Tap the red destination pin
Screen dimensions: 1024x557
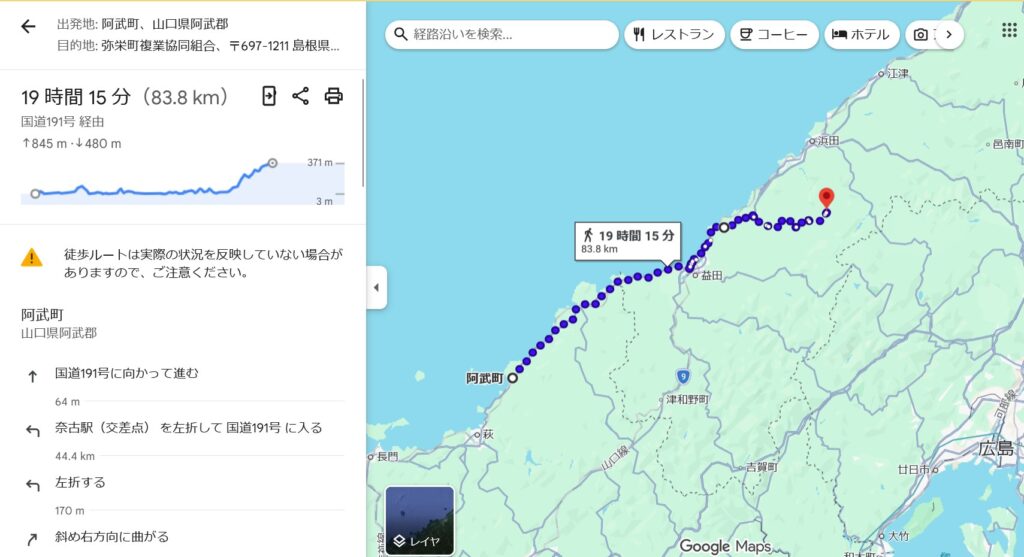coord(826,197)
